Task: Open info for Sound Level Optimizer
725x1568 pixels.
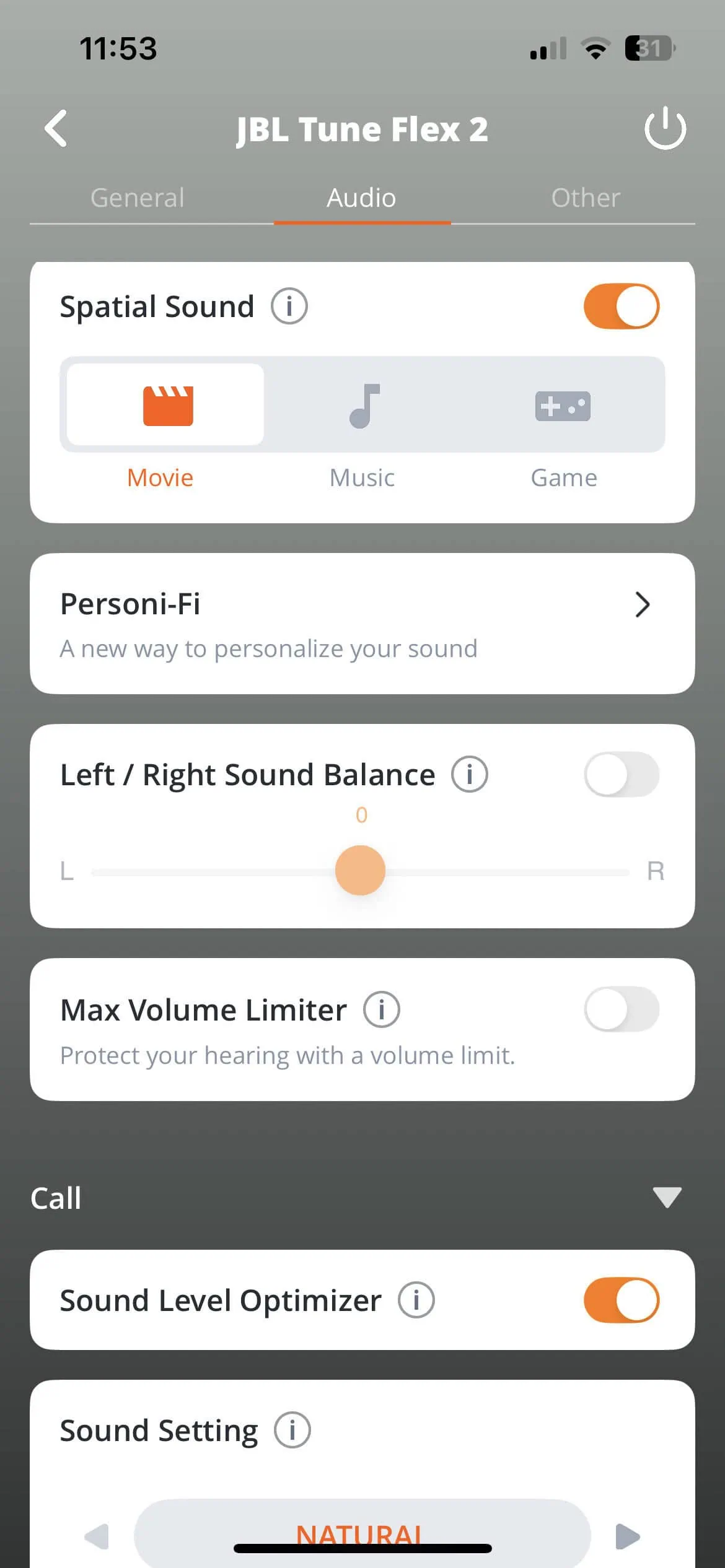Action: tap(416, 1300)
